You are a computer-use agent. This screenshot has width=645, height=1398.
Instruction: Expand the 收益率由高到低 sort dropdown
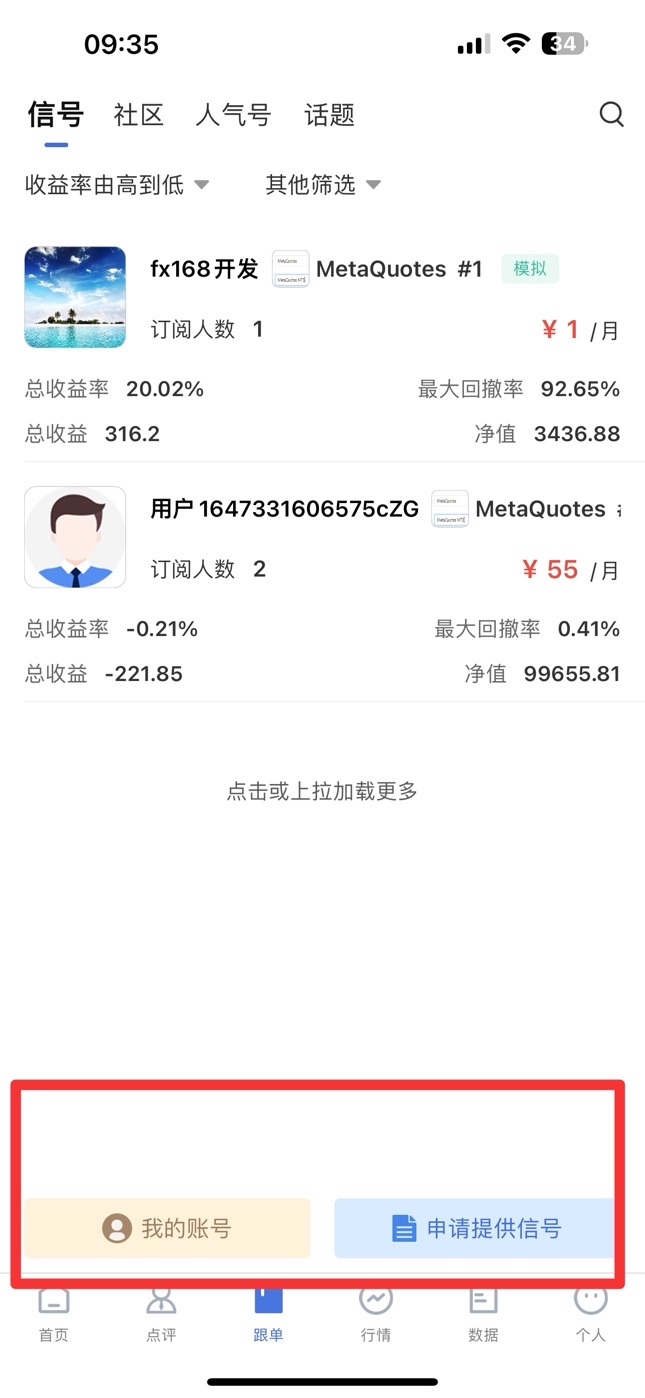click(117, 185)
